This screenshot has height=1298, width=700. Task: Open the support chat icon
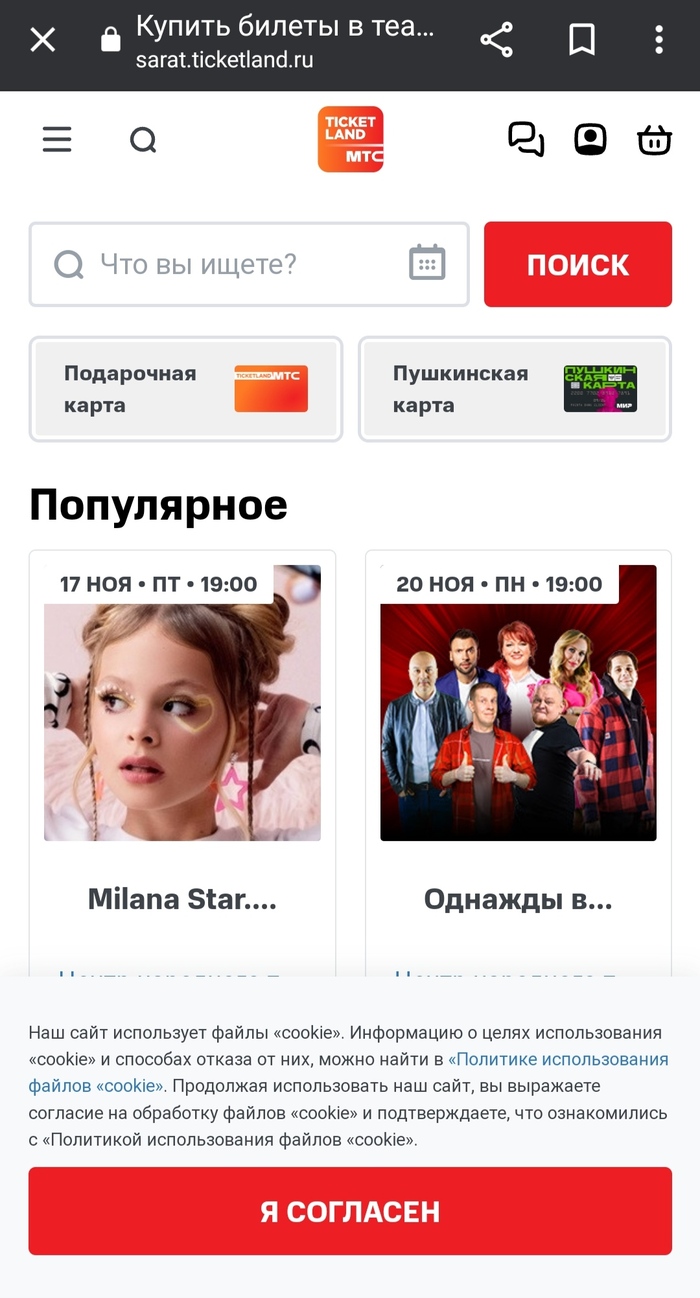(x=526, y=139)
